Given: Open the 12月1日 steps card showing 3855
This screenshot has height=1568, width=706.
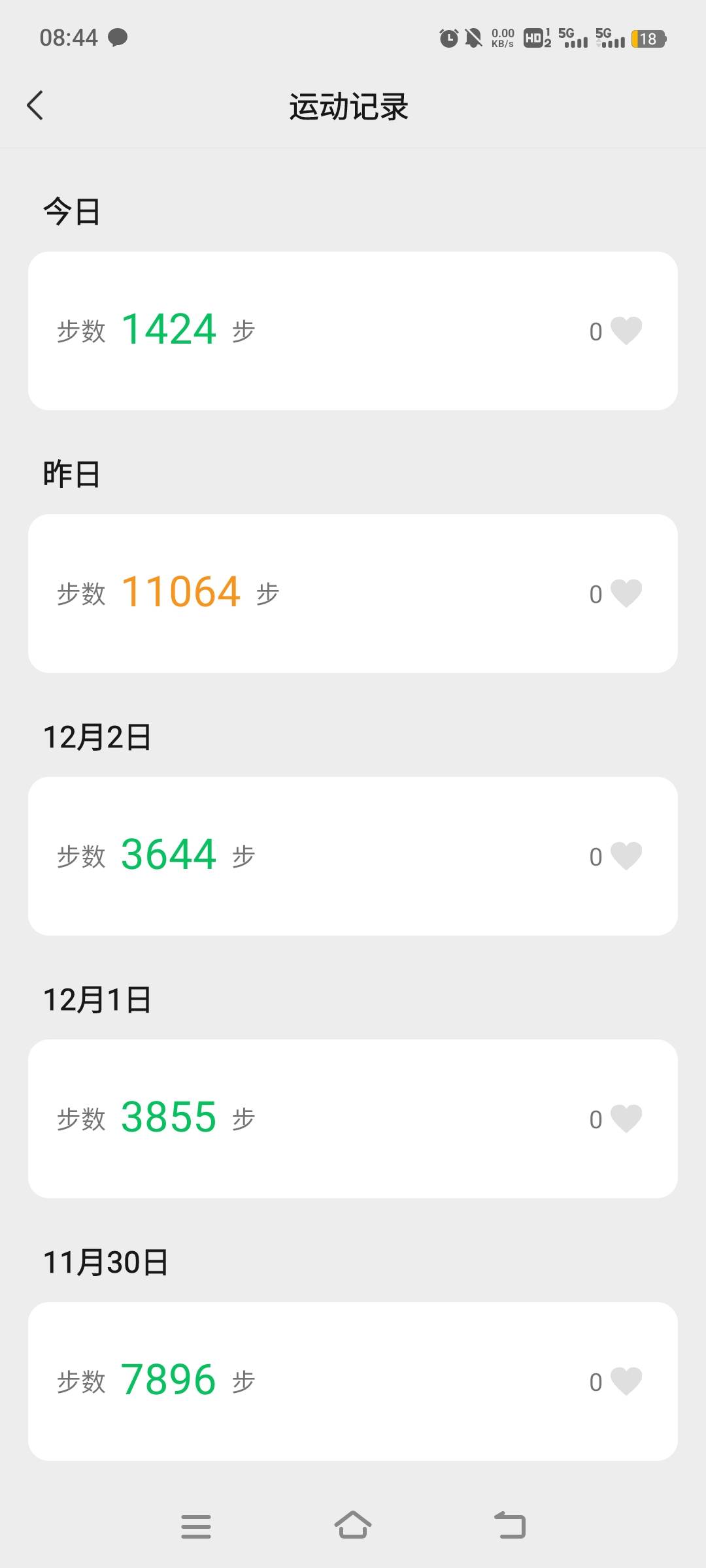Looking at the screenshot, I should coord(353,1119).
